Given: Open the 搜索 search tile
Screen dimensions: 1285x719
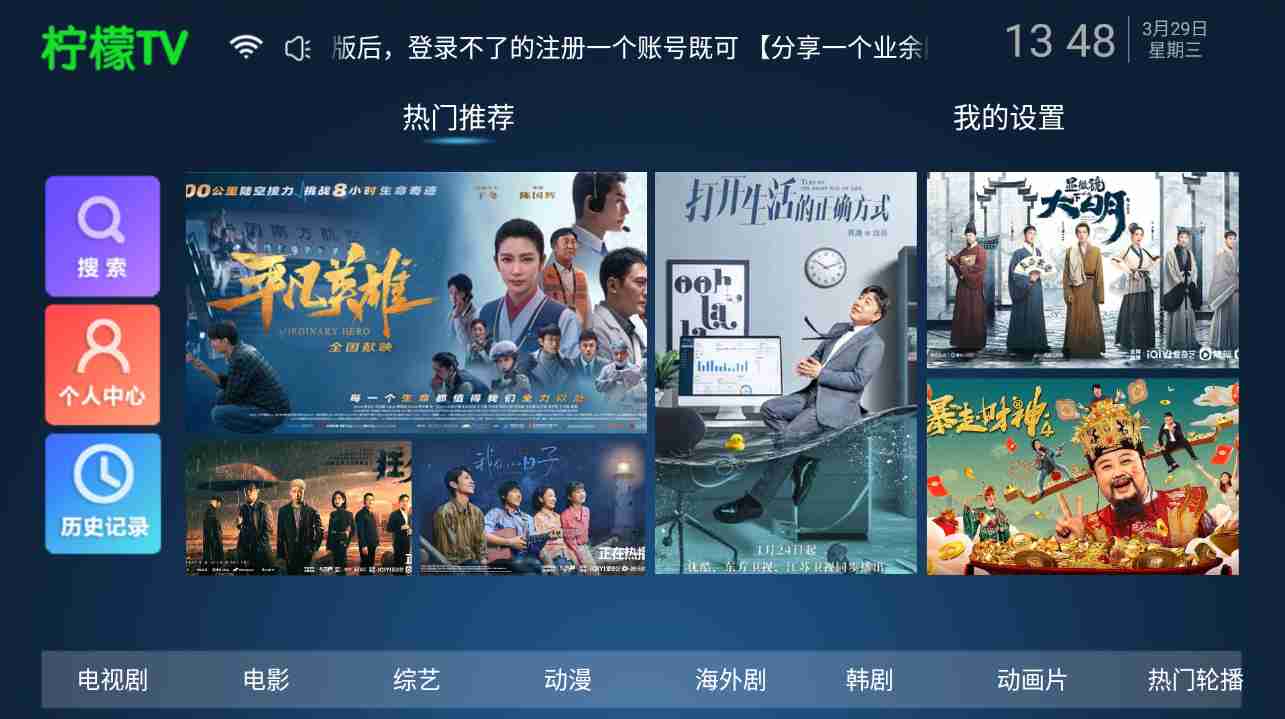Looking at the screenshot, I should (102, 236).
